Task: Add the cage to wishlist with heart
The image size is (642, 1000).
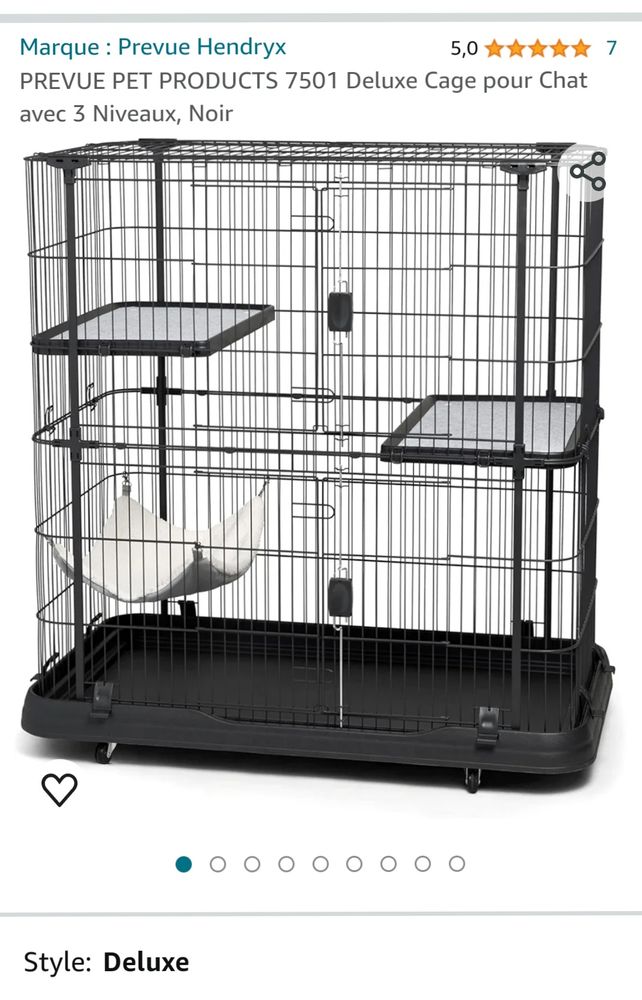Action: 60,790
